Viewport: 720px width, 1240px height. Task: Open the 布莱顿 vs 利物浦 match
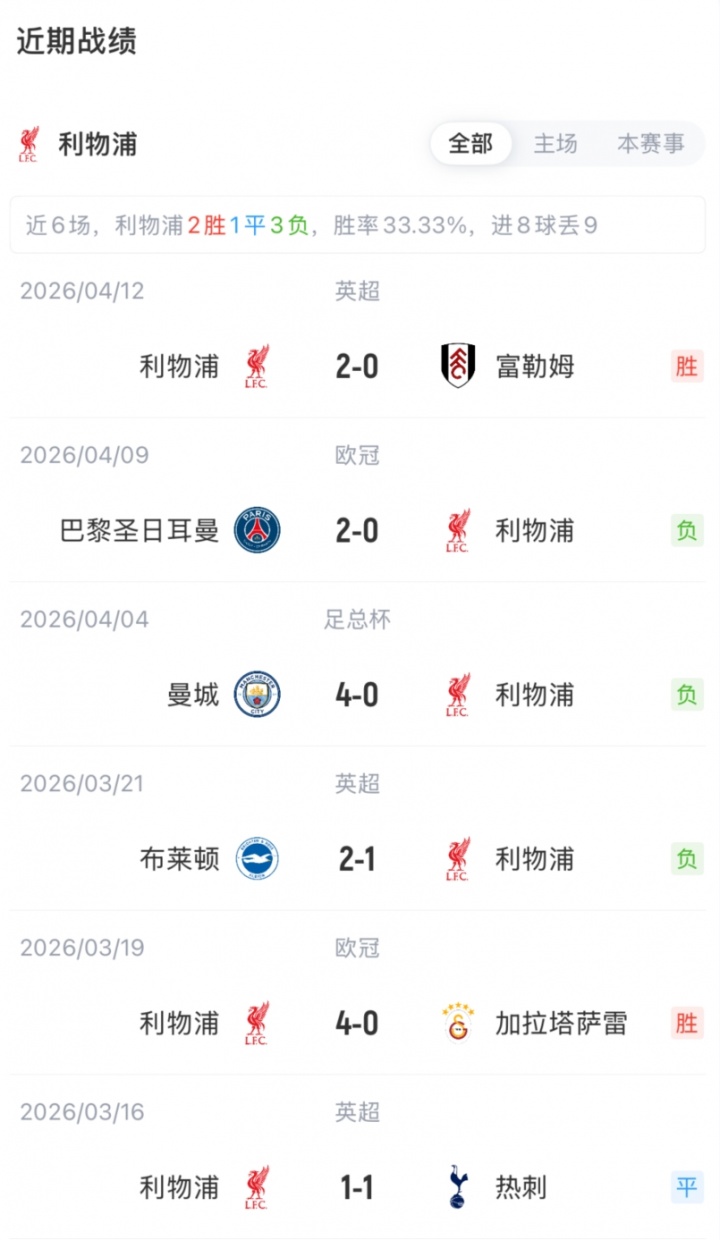(357, 858)
